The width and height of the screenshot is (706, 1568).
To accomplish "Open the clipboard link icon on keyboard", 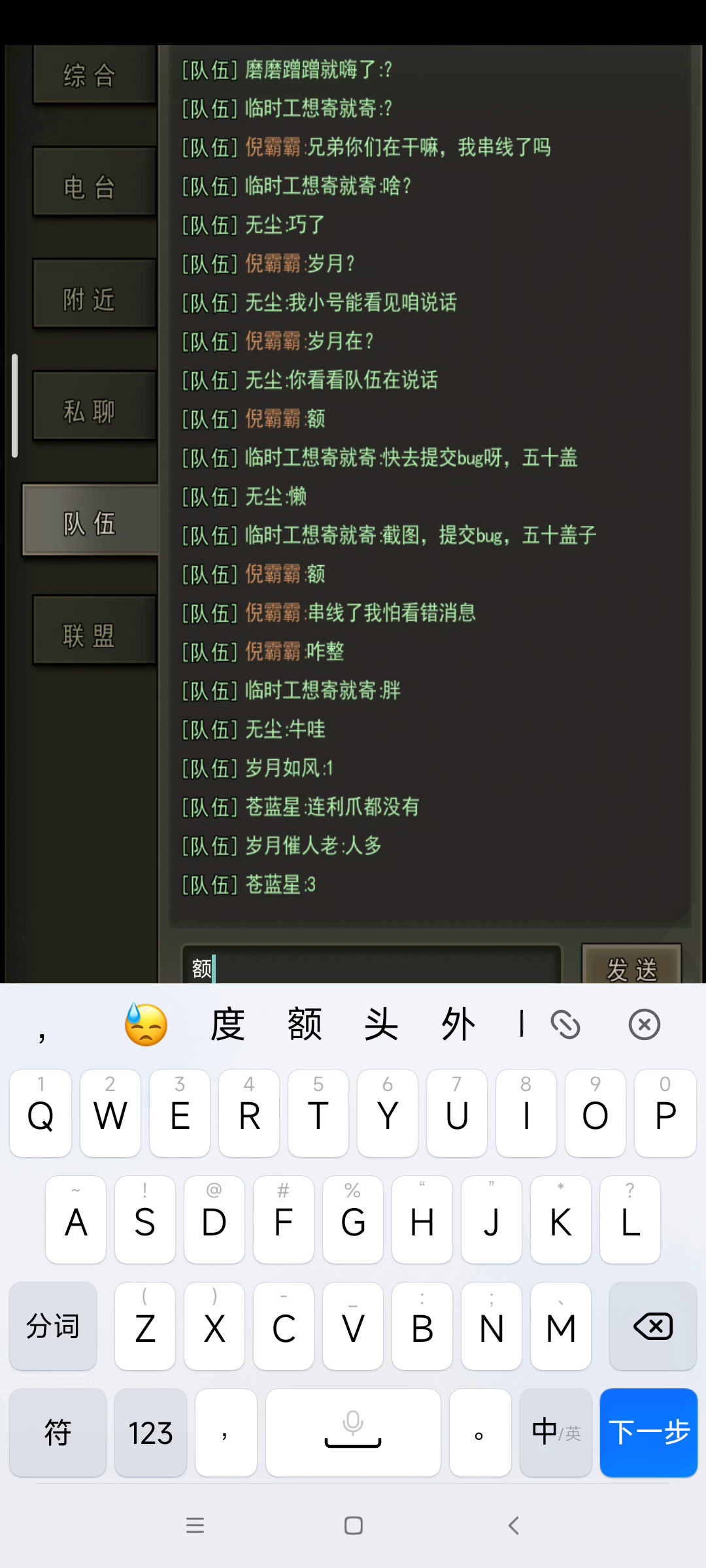I will [x=565, y=1024].
